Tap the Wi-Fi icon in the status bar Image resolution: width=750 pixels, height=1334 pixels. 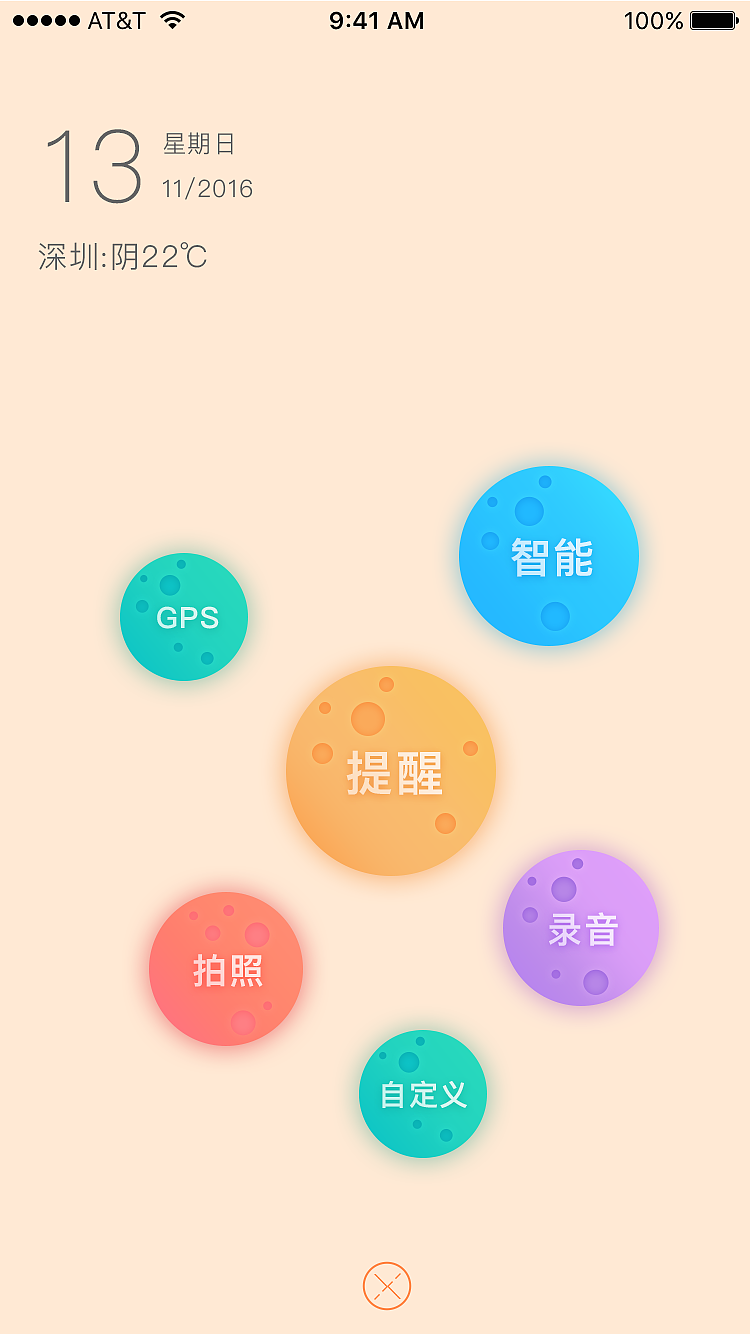point(172,19)
